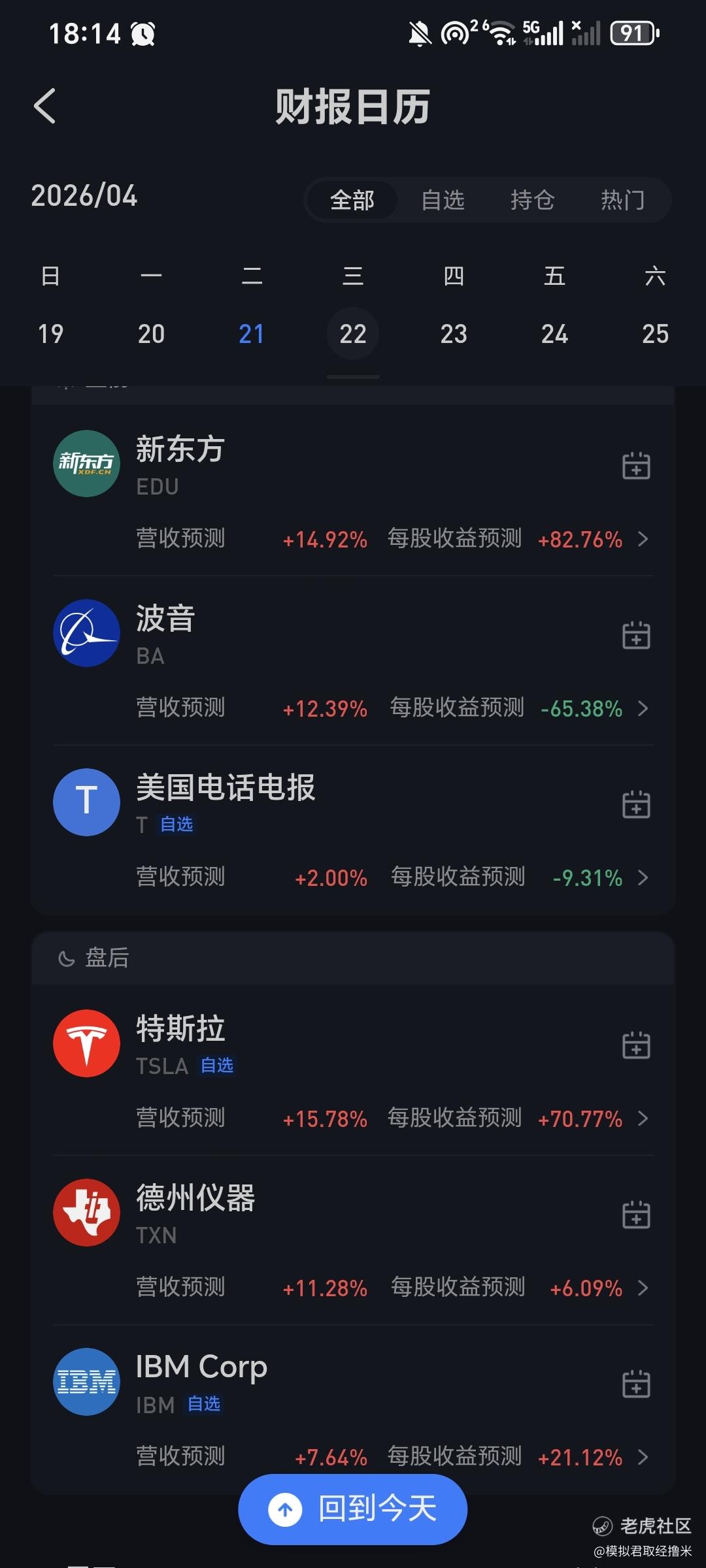706x1568 pixels.
Task: Choose date 24 in the week row
Action: (x=554, y=334)
